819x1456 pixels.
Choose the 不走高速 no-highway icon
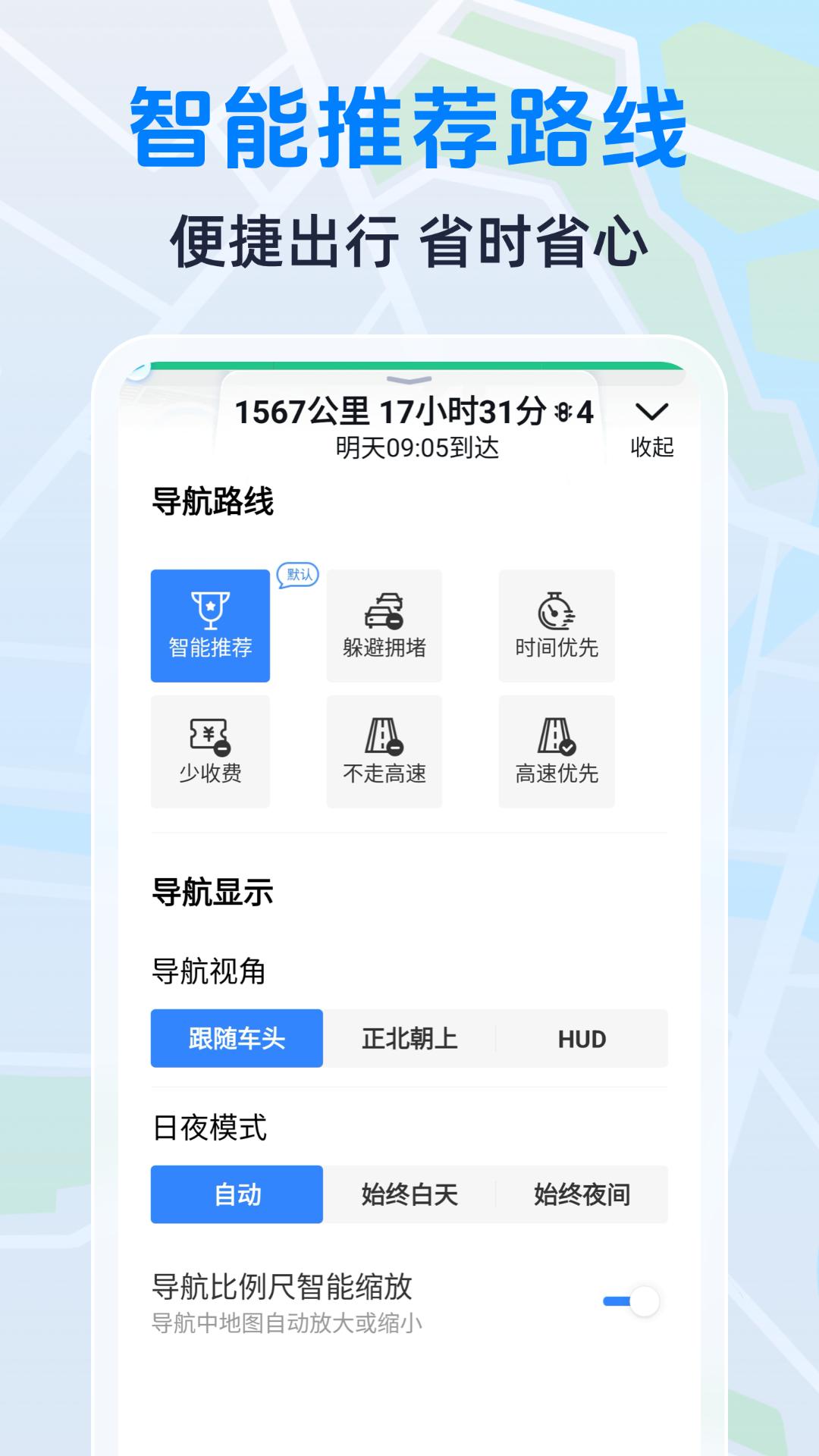(x=384, y=751)
